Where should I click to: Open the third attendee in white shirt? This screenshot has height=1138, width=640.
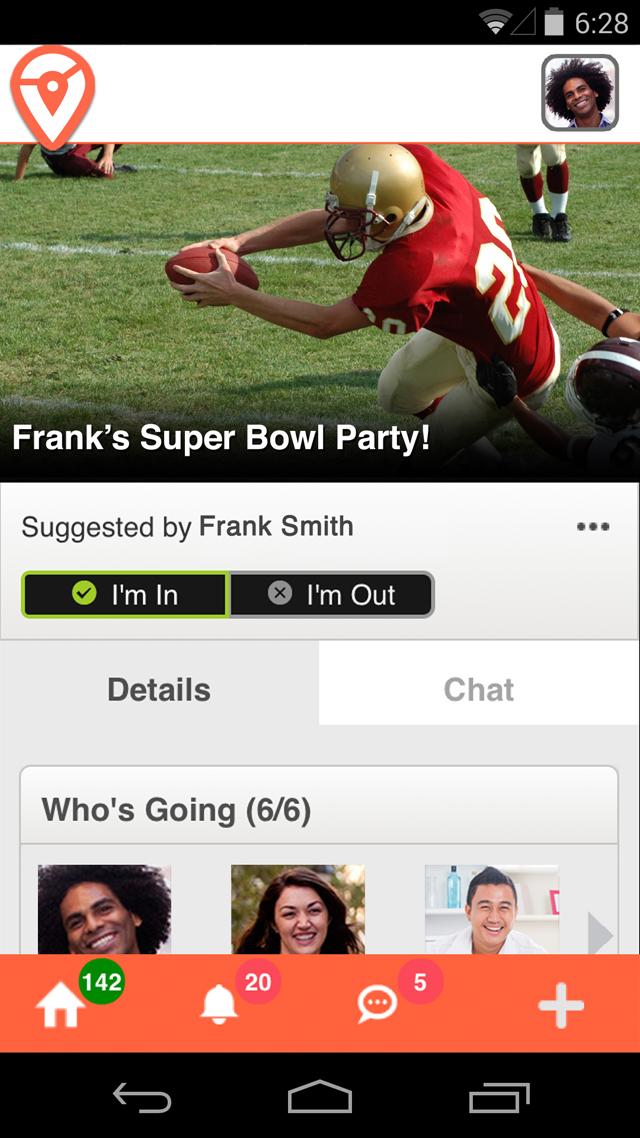click(491, 909)
